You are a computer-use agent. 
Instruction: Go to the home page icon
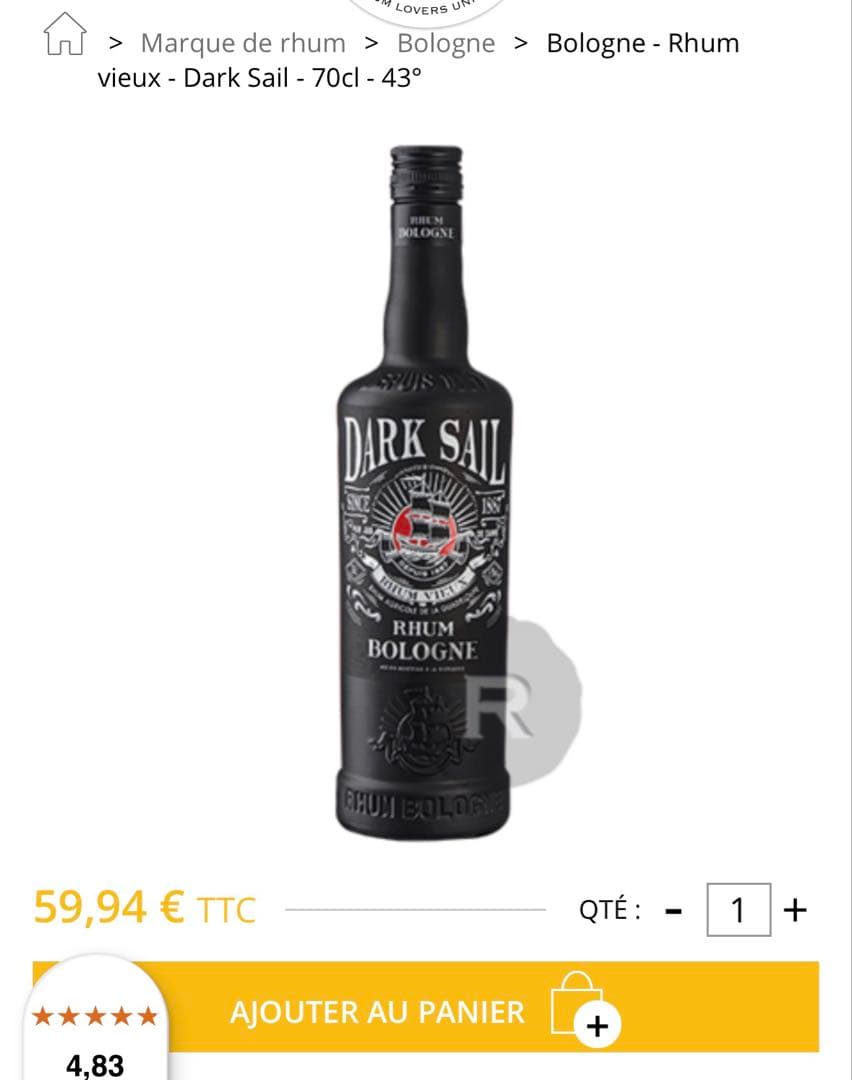[64, 36]
